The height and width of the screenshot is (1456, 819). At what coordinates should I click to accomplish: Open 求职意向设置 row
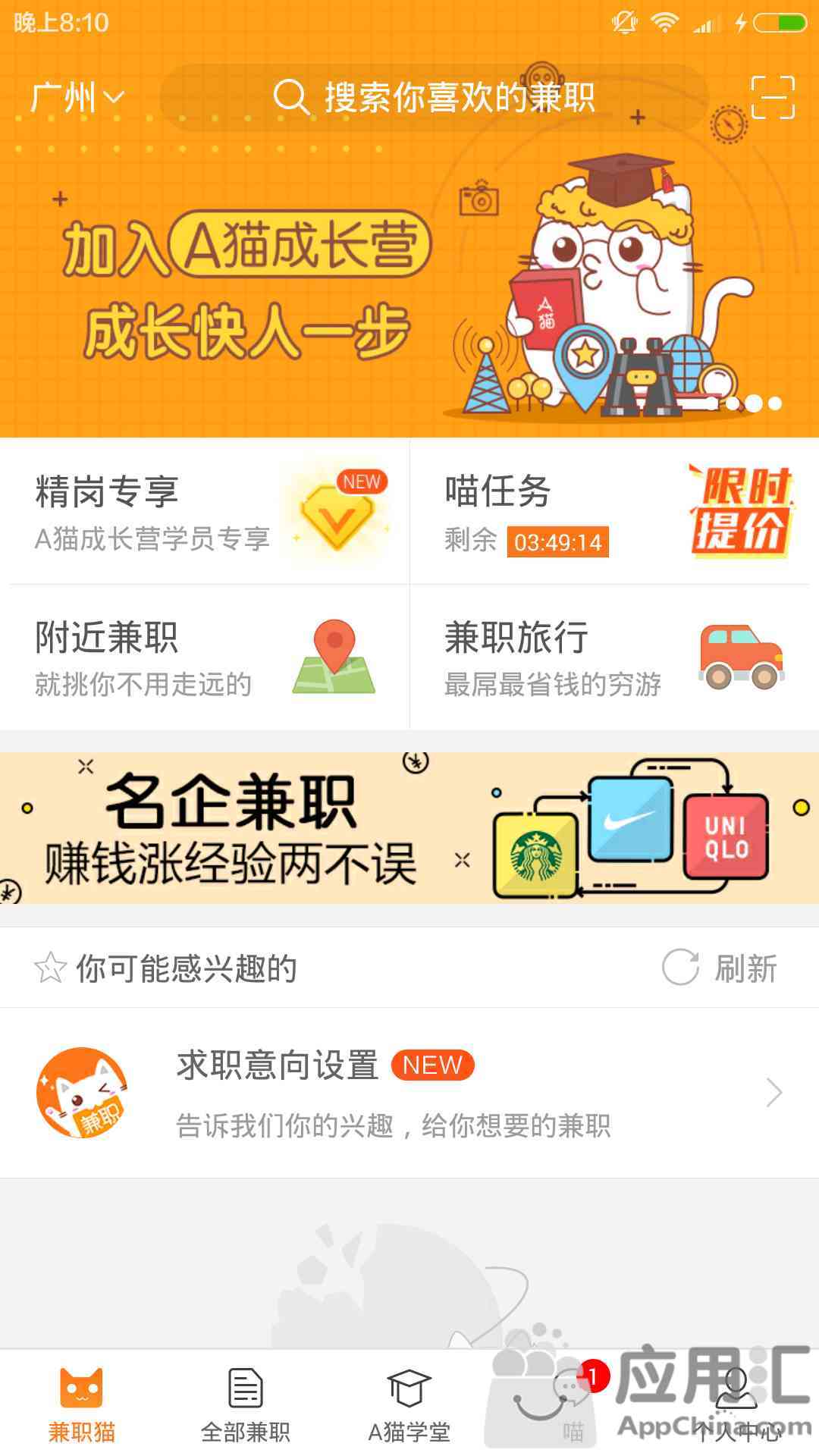[409, 1093]
